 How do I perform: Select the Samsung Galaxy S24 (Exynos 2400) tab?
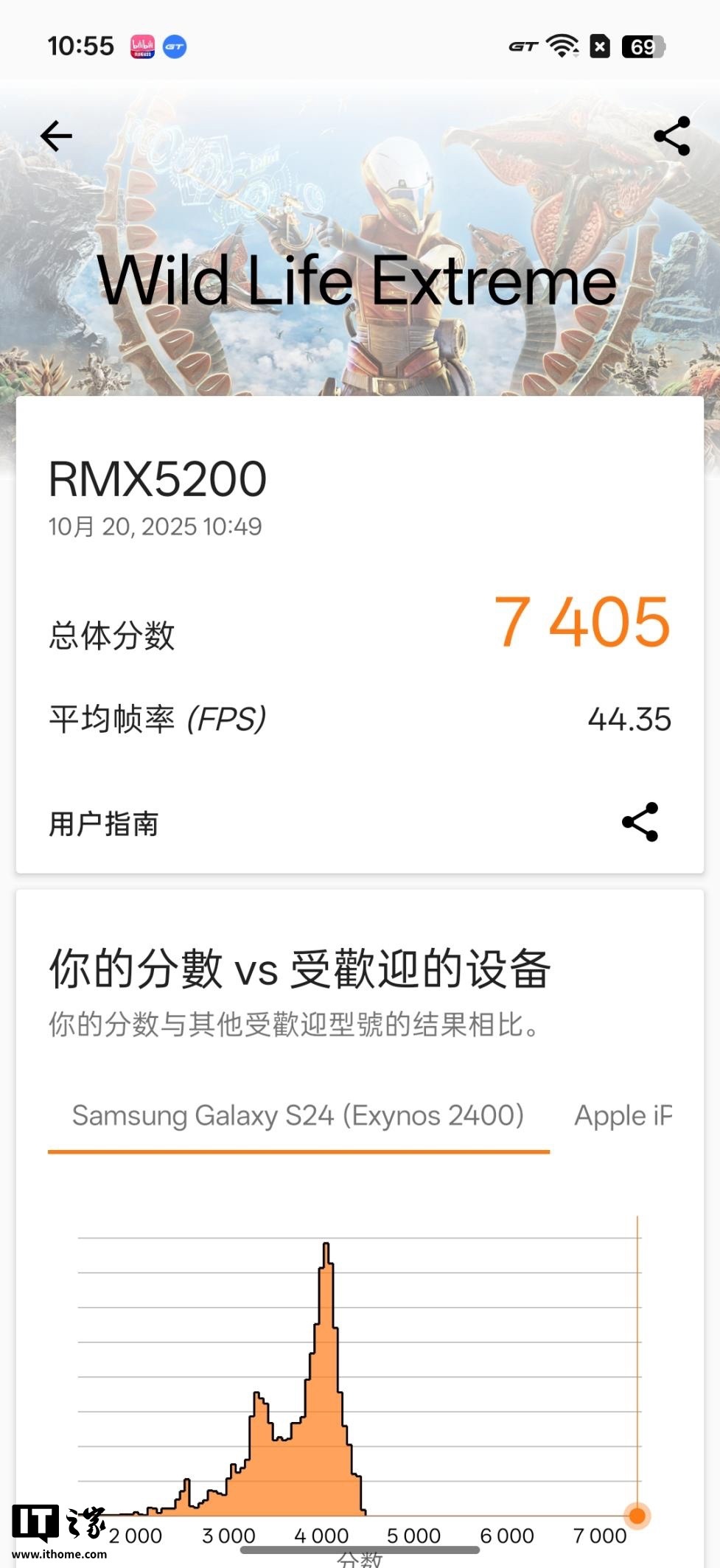click(x=298, y=1116)
